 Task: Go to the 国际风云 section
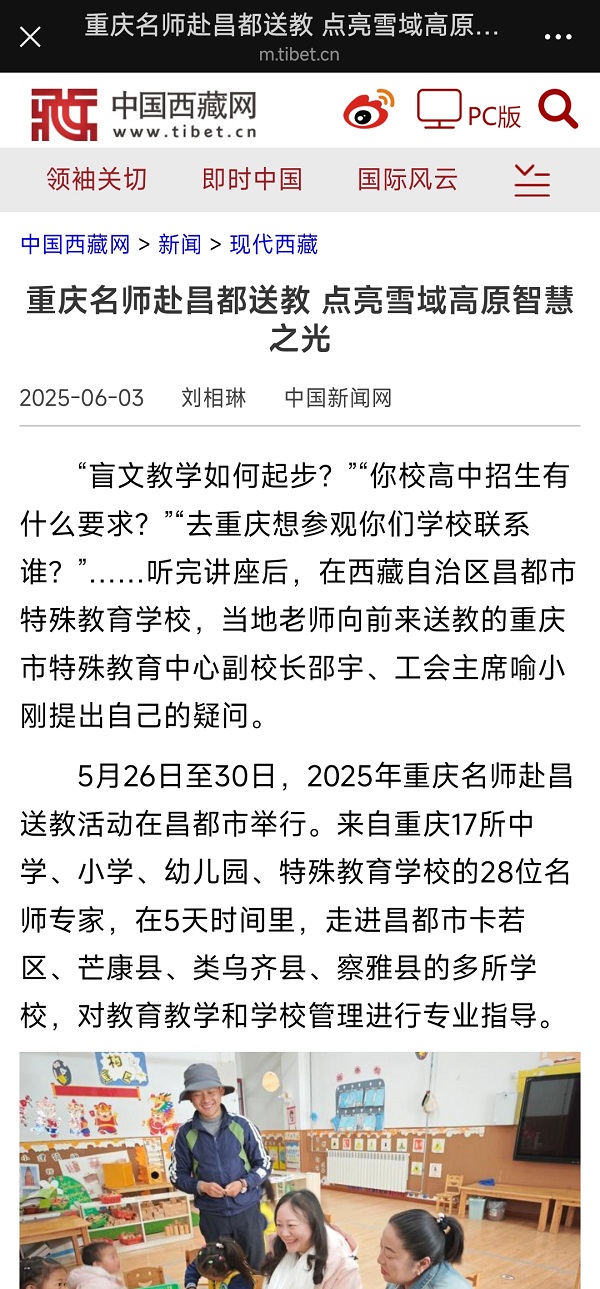click(x=408, y=180)
